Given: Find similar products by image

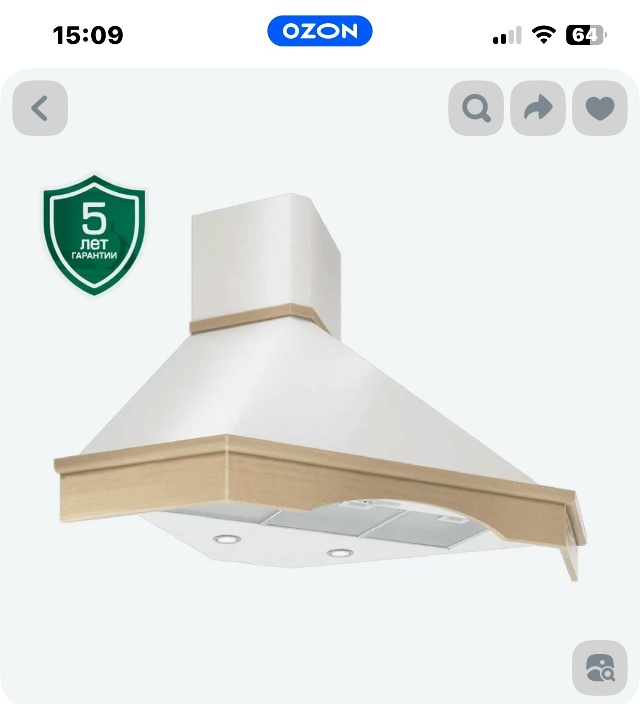Looking at the screenshot, I should point(599,668).
